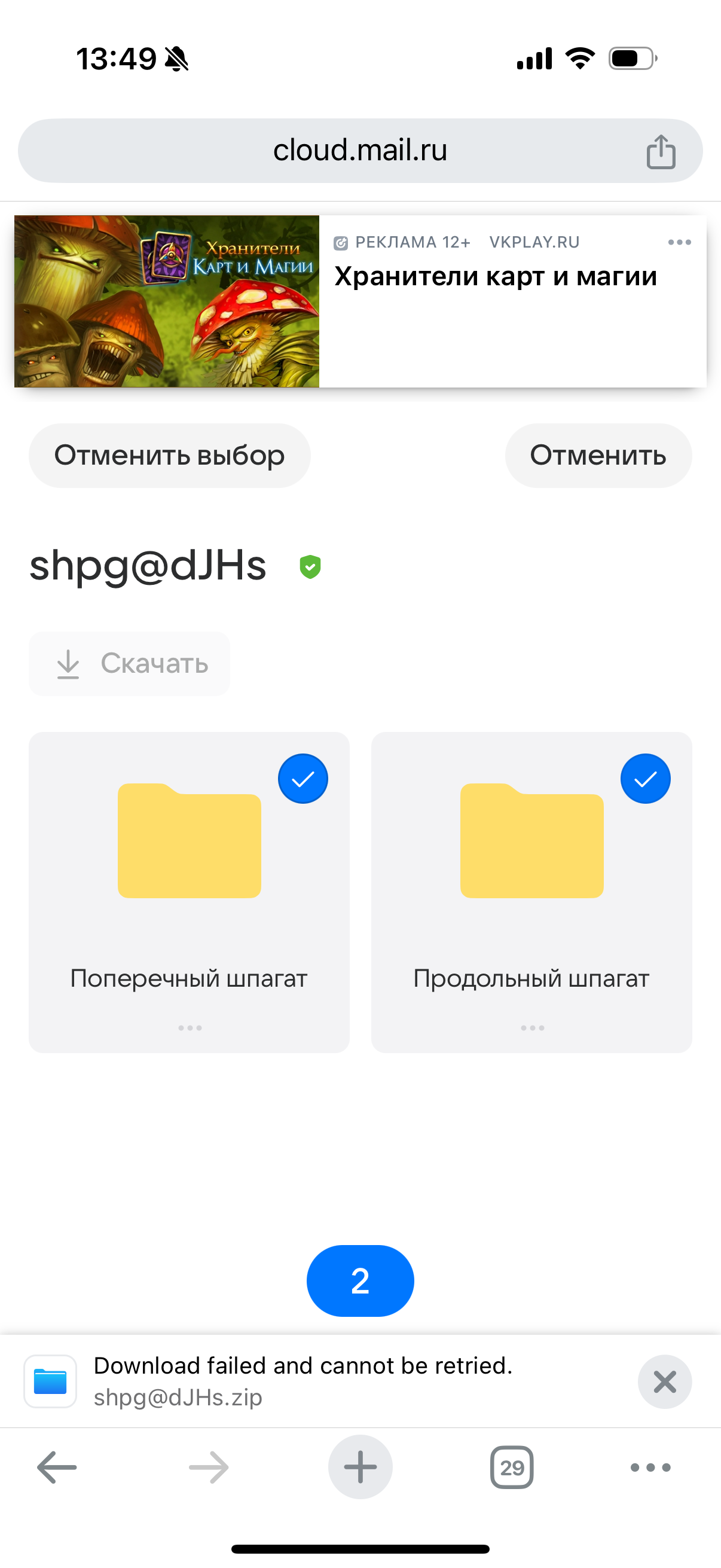721x1568 pixels.
Task: Tap the Отменить button
Action: (x=598, y=455)
